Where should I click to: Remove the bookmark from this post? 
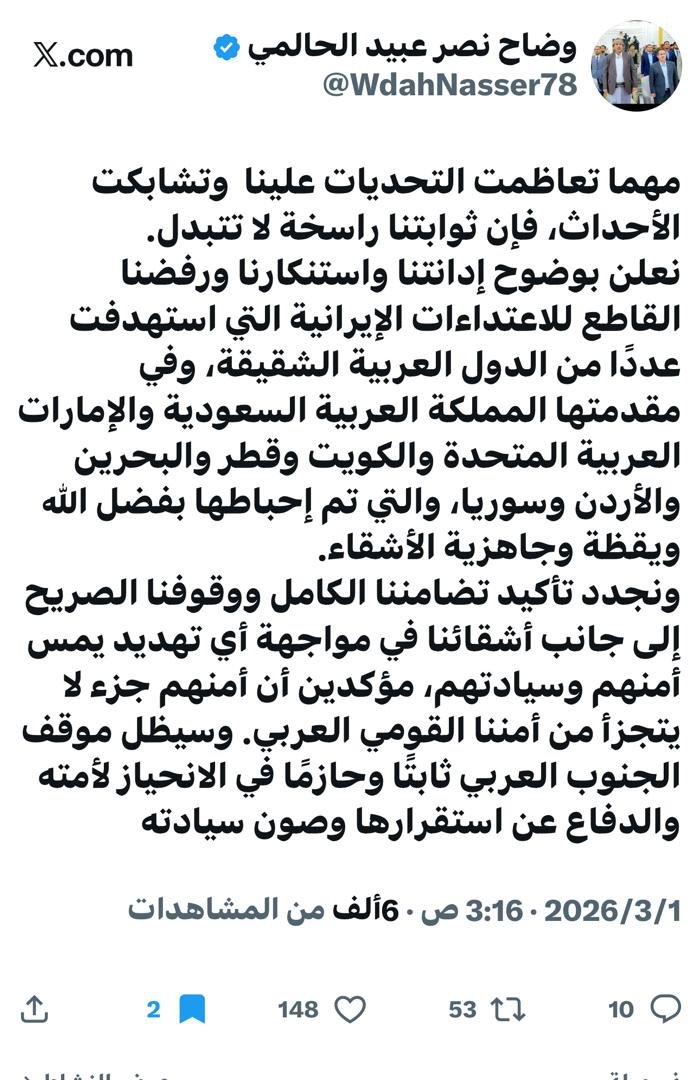[x=192, y=1009]
